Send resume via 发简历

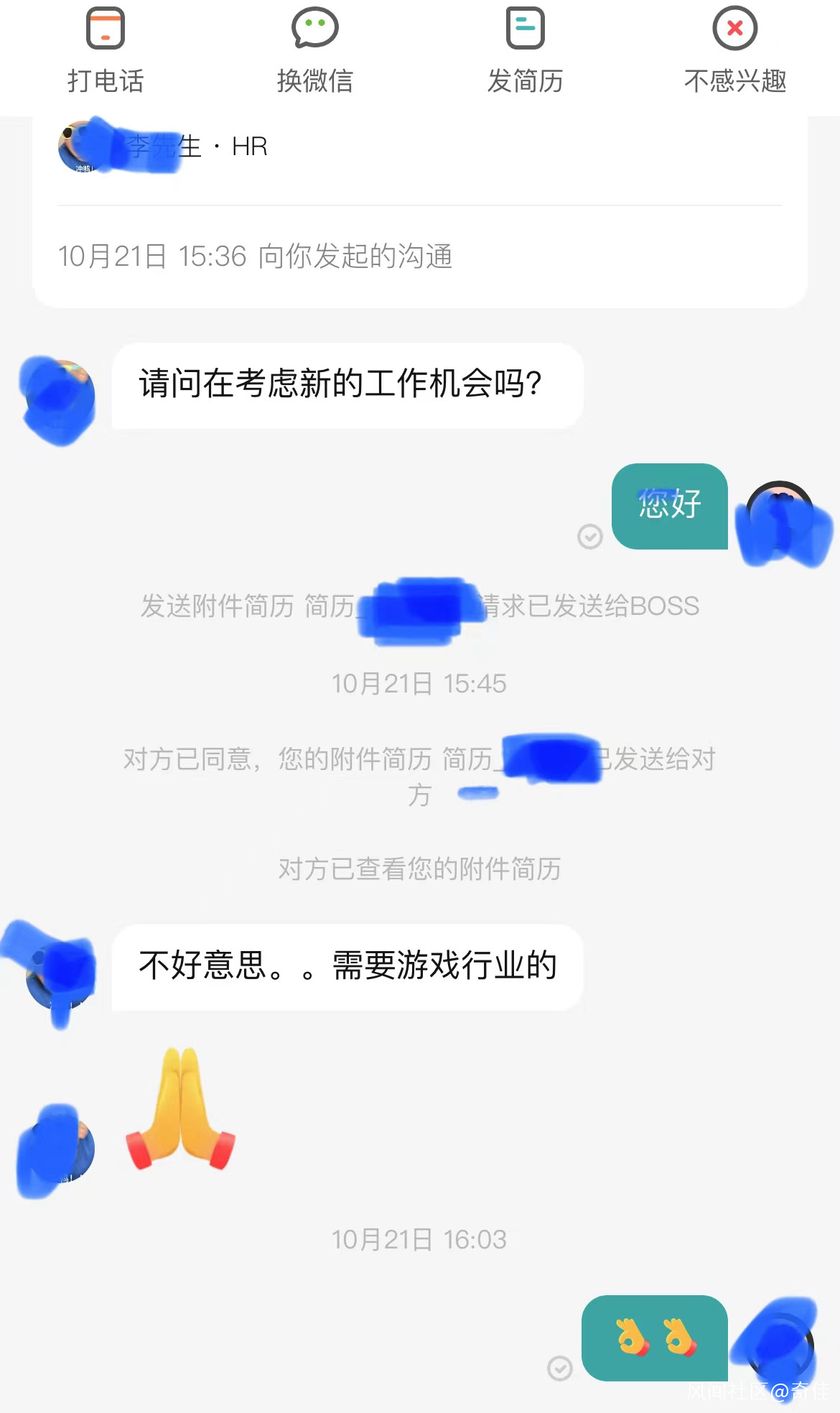(525, 50)
